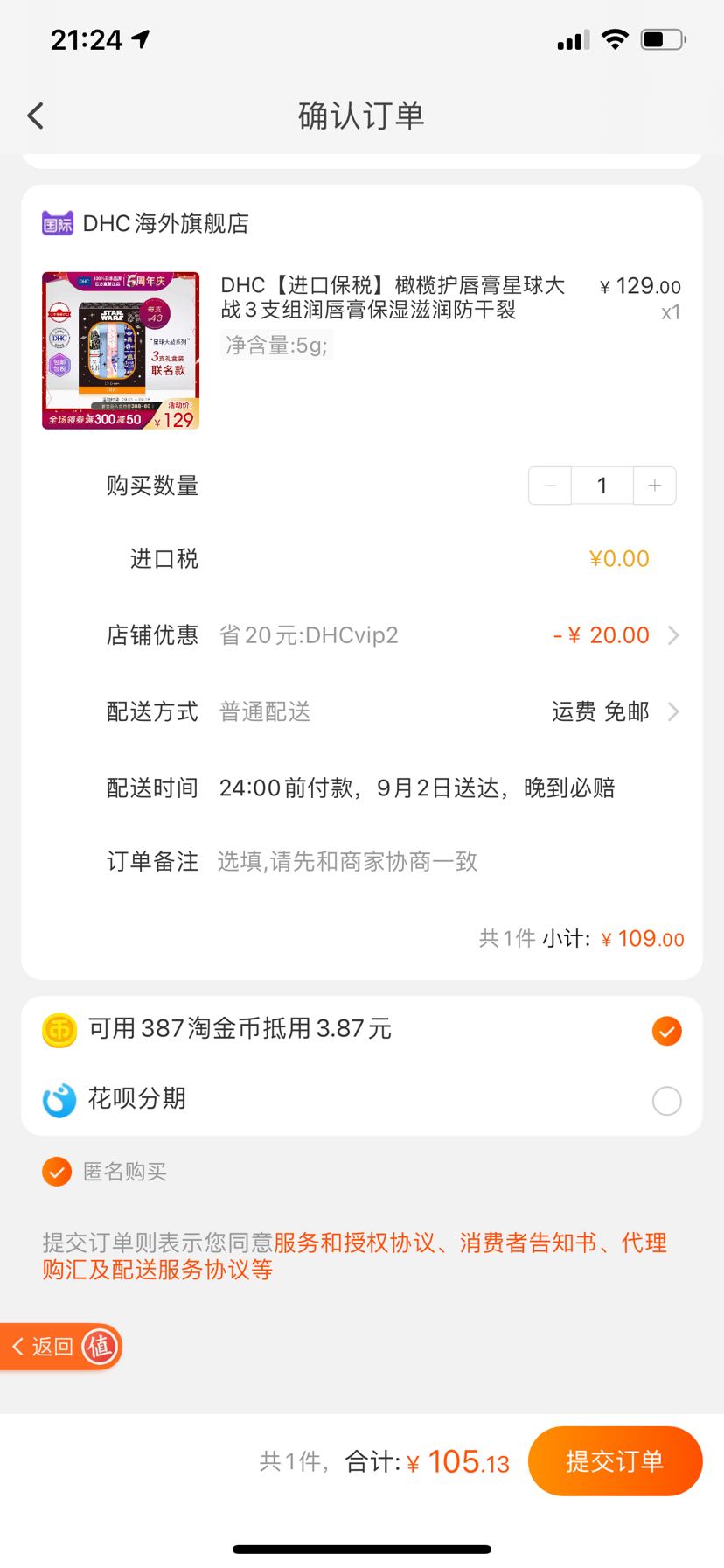The height and width of the screenshot is (1568, 724).
Task: Go back from the order confirmation page
Action: click(x=36, y=115)
